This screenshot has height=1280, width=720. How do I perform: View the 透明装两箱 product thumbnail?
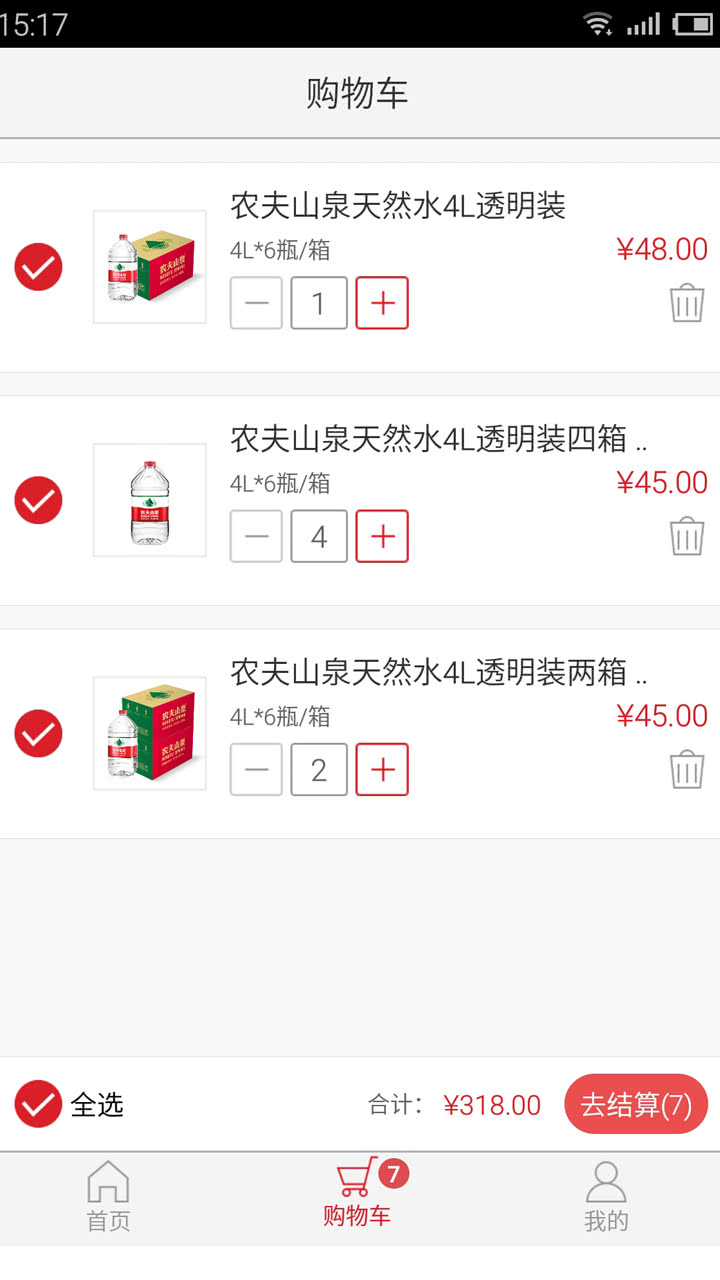click(x=150, y=733)
